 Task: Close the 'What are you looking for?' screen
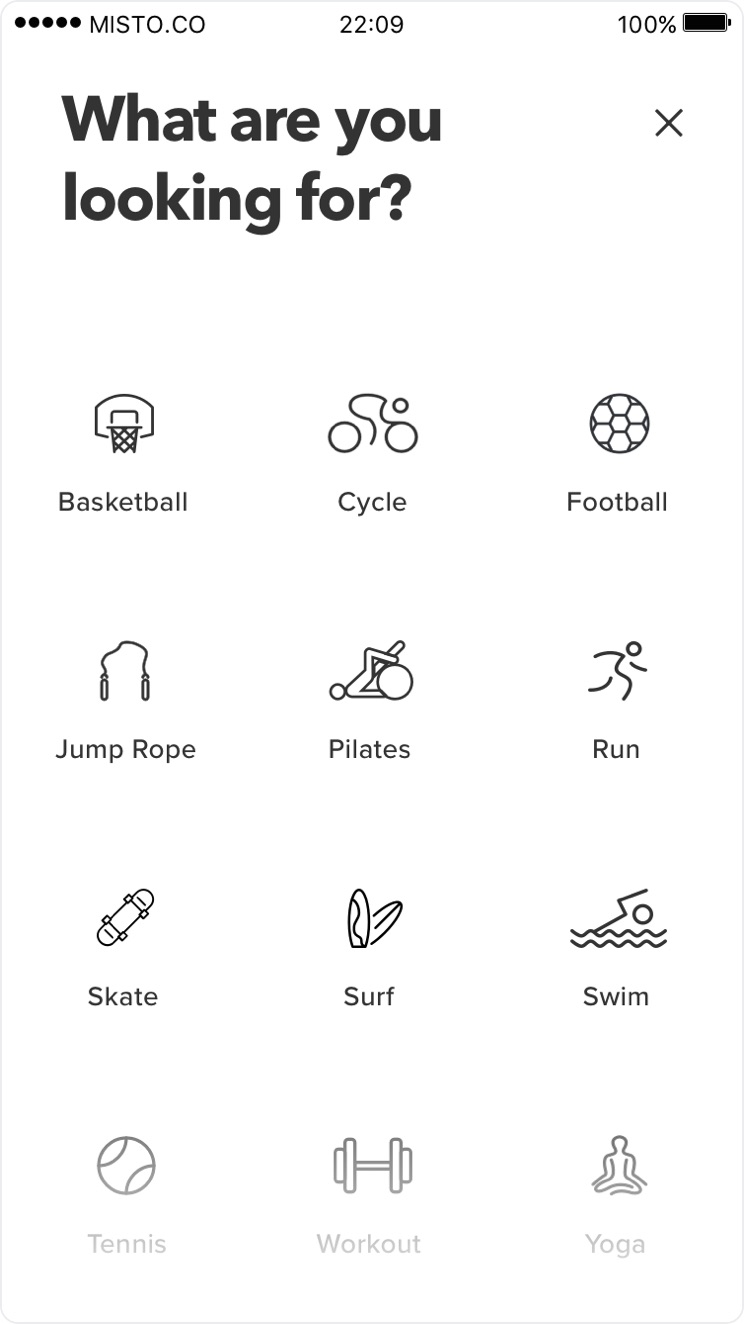tap(668, 123)
